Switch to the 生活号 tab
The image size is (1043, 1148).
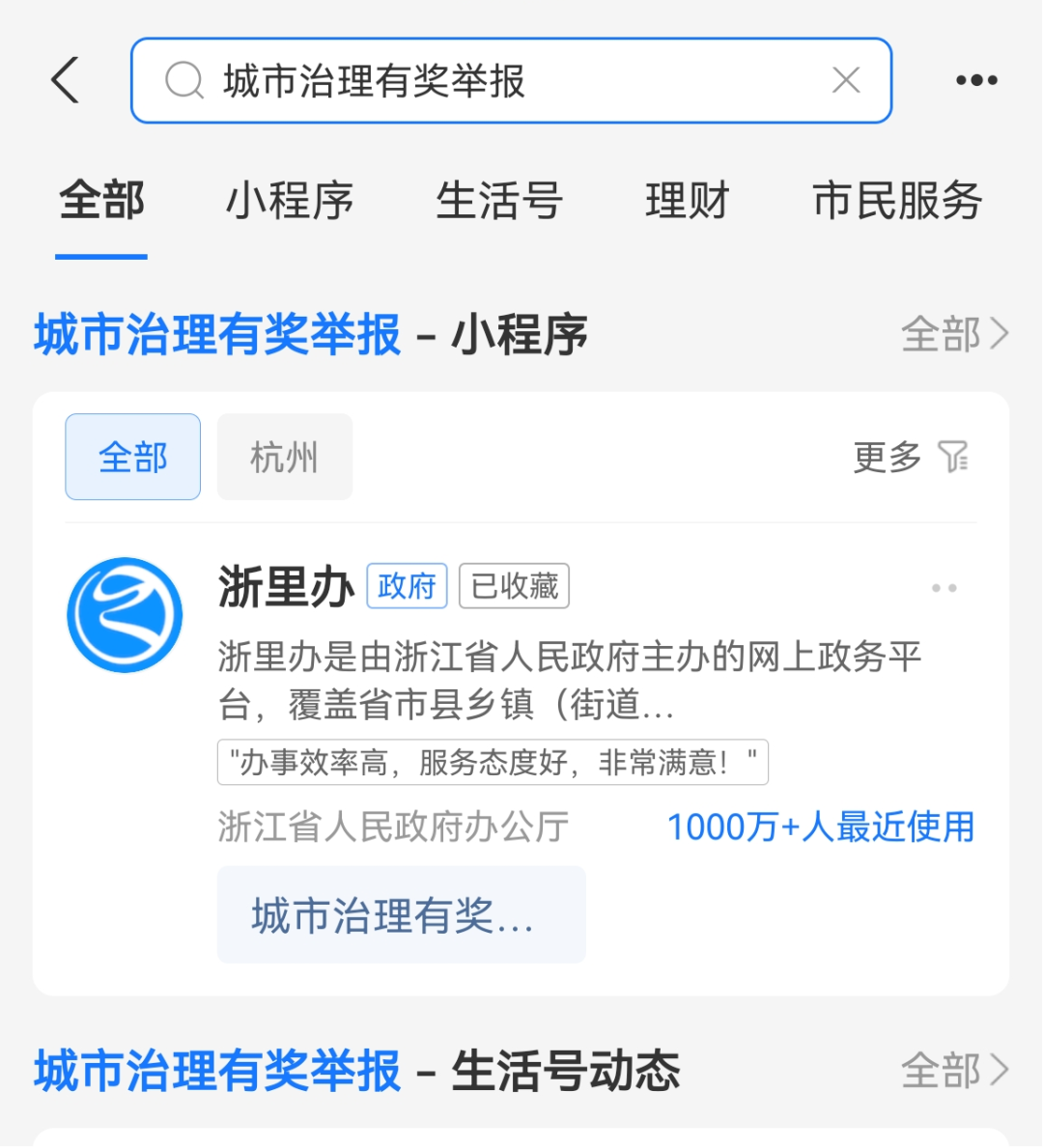click(x=499, y=201)
